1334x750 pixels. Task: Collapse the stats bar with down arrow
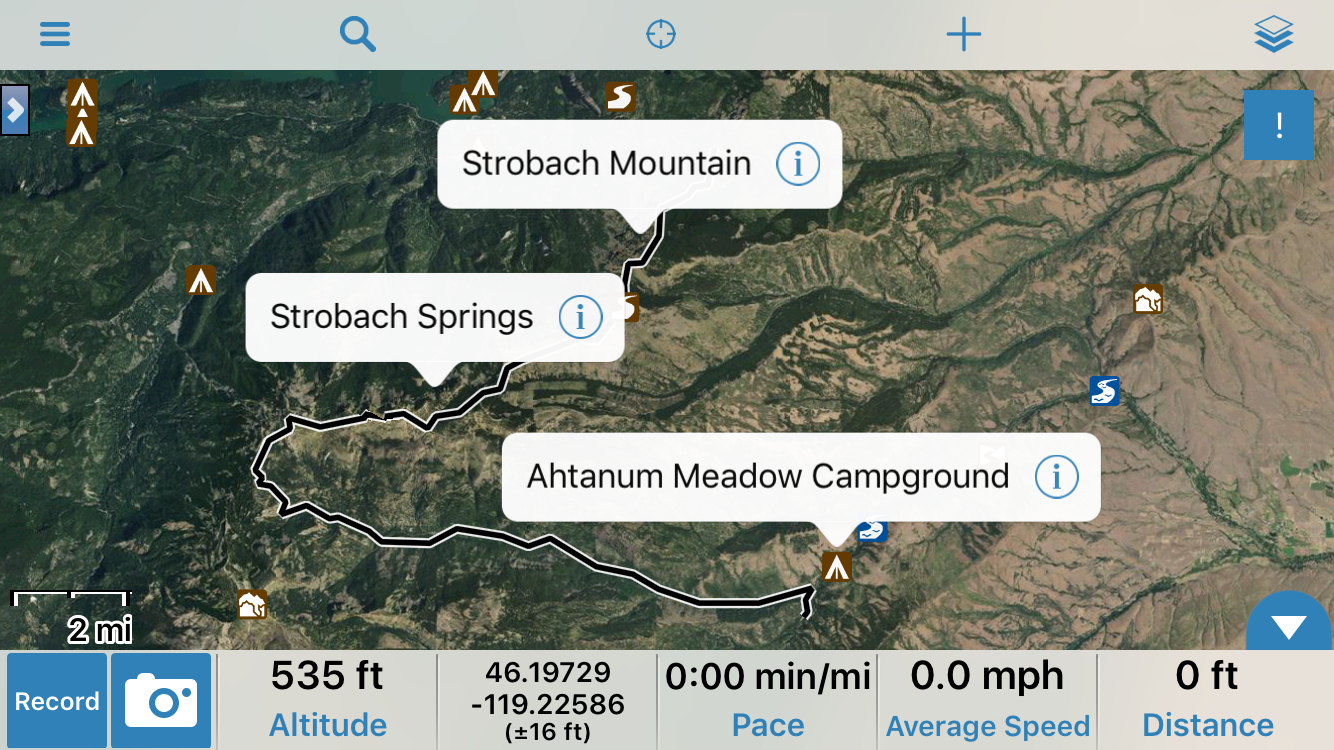(x=1289, y=627)
